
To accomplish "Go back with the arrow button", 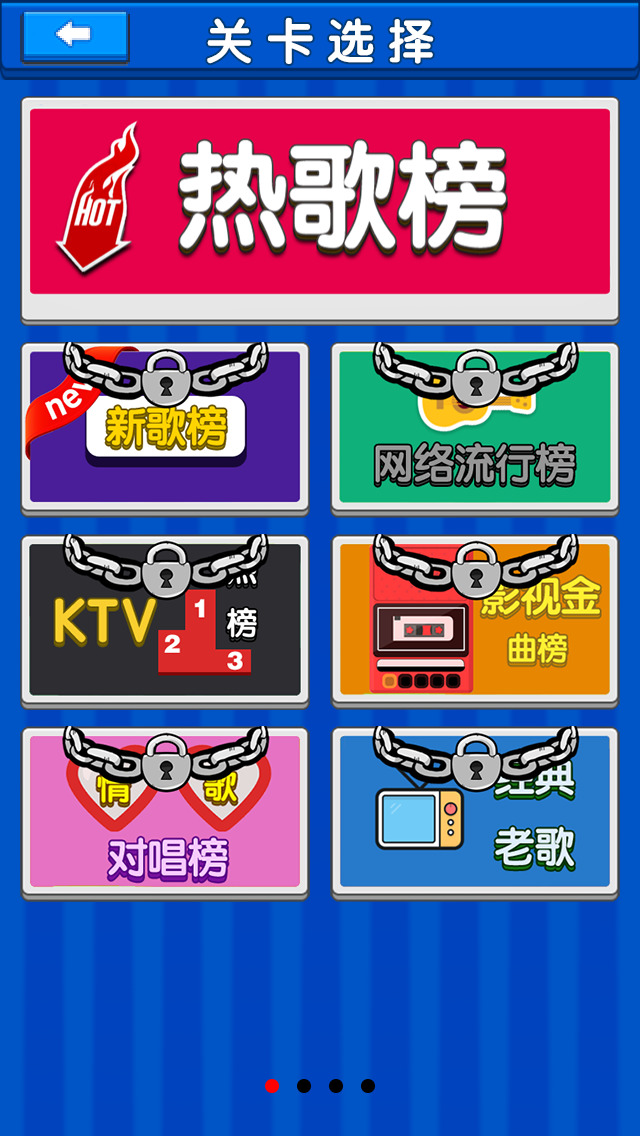I will click(75, 36).
